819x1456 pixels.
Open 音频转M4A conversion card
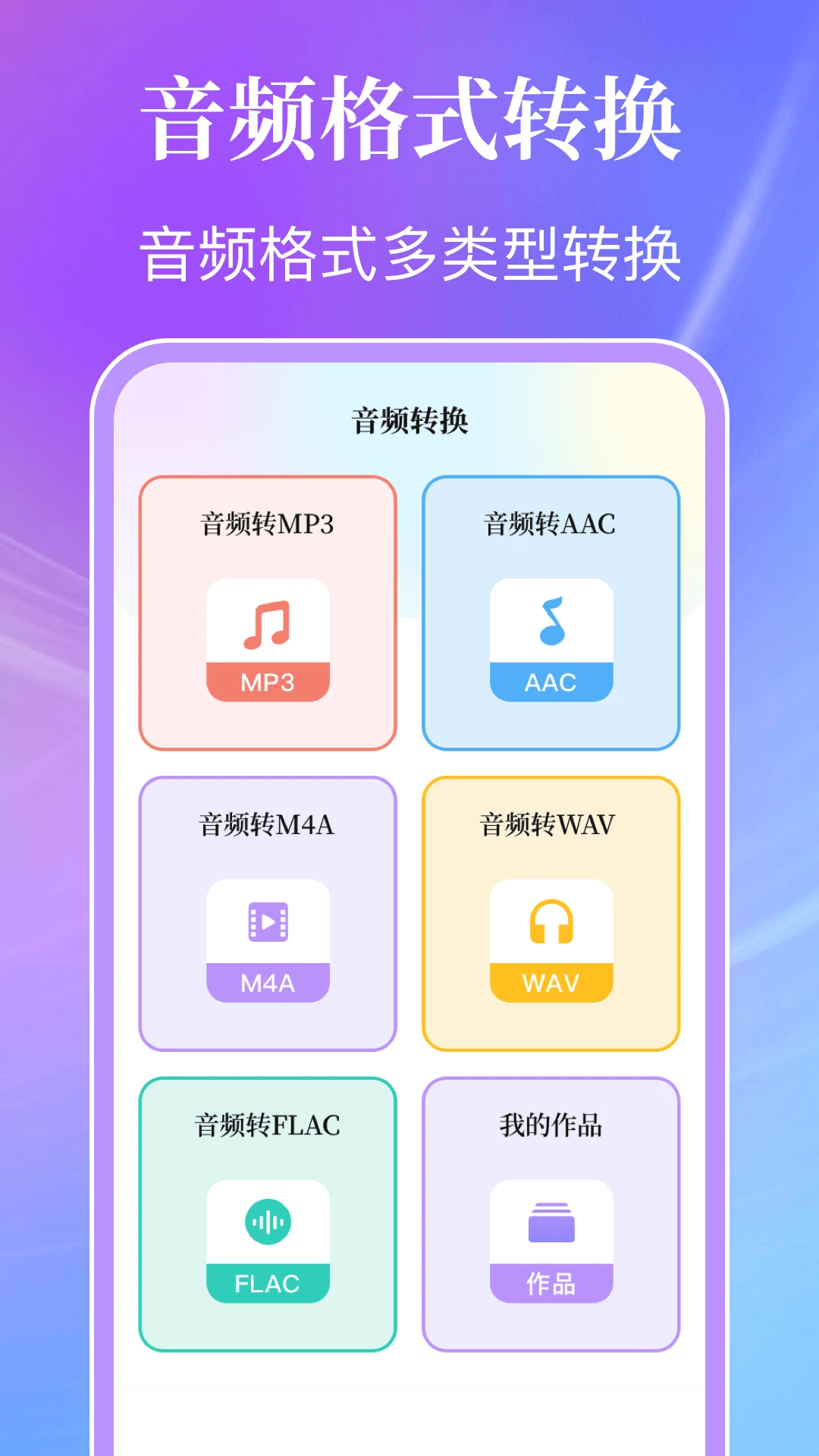pos(267,910)
